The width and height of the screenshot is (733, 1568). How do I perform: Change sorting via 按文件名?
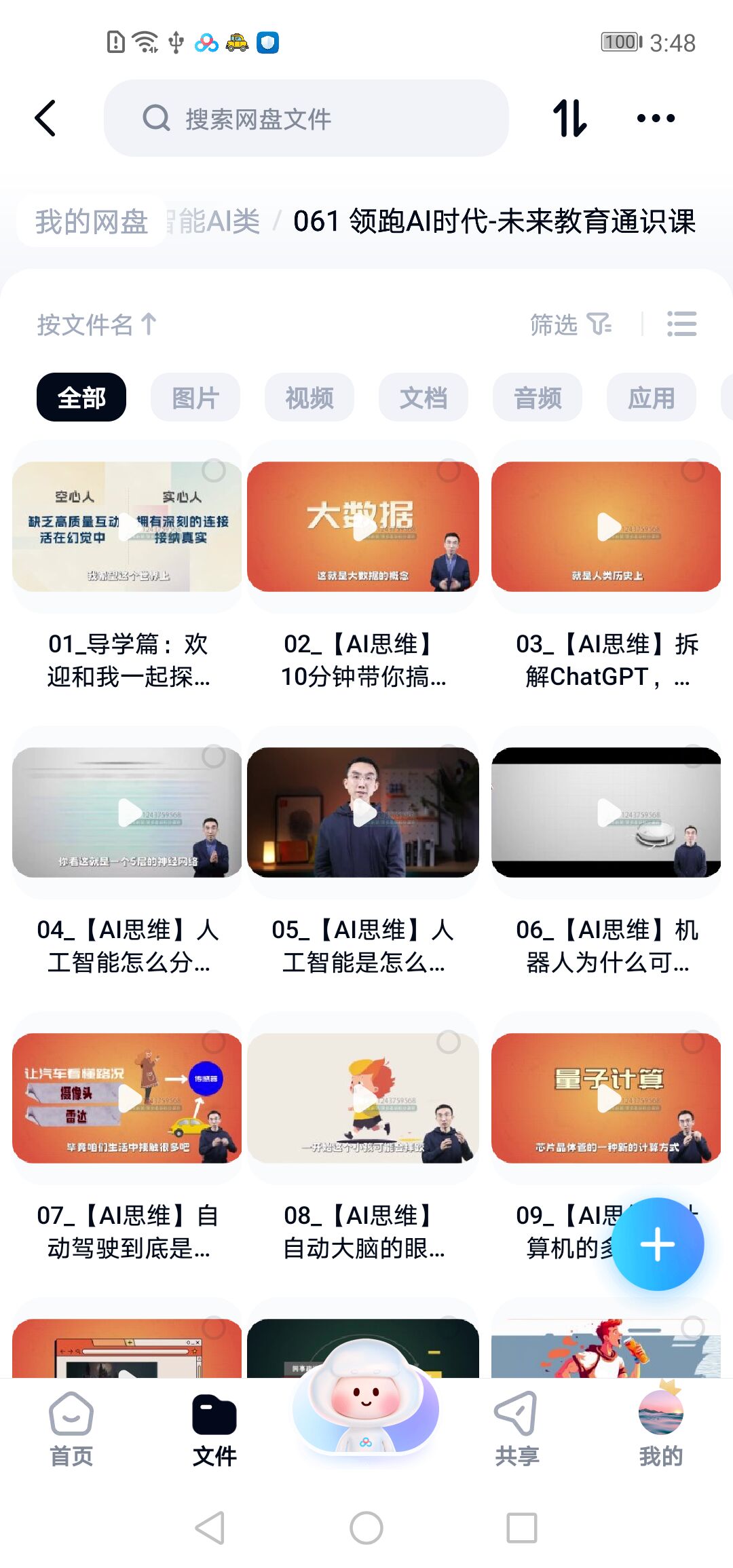tap(96, 324)
